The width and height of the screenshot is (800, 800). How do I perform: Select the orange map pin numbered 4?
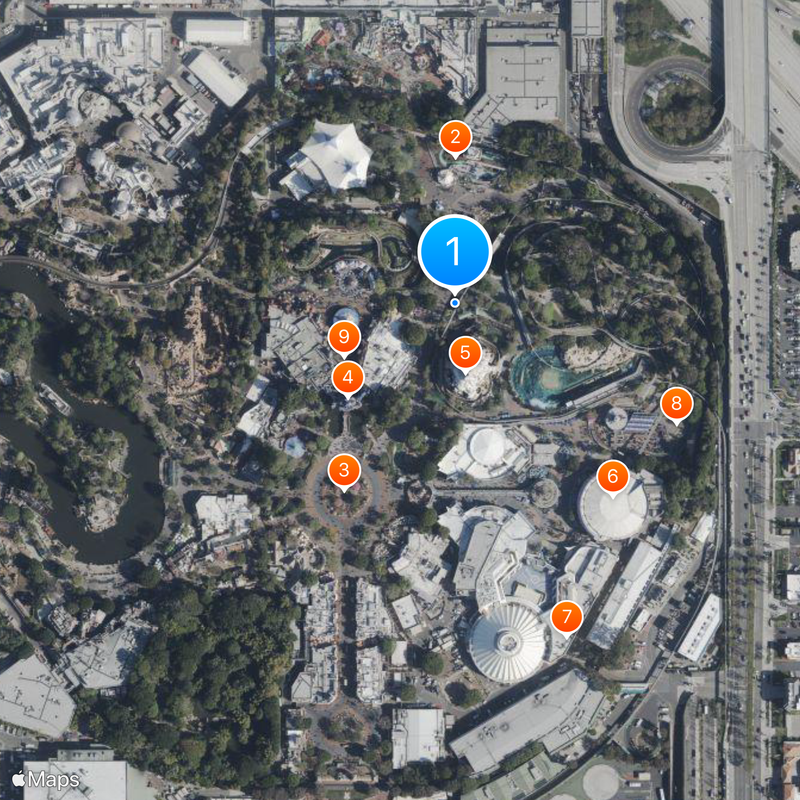pyautogui.click(x=347, y=377)
